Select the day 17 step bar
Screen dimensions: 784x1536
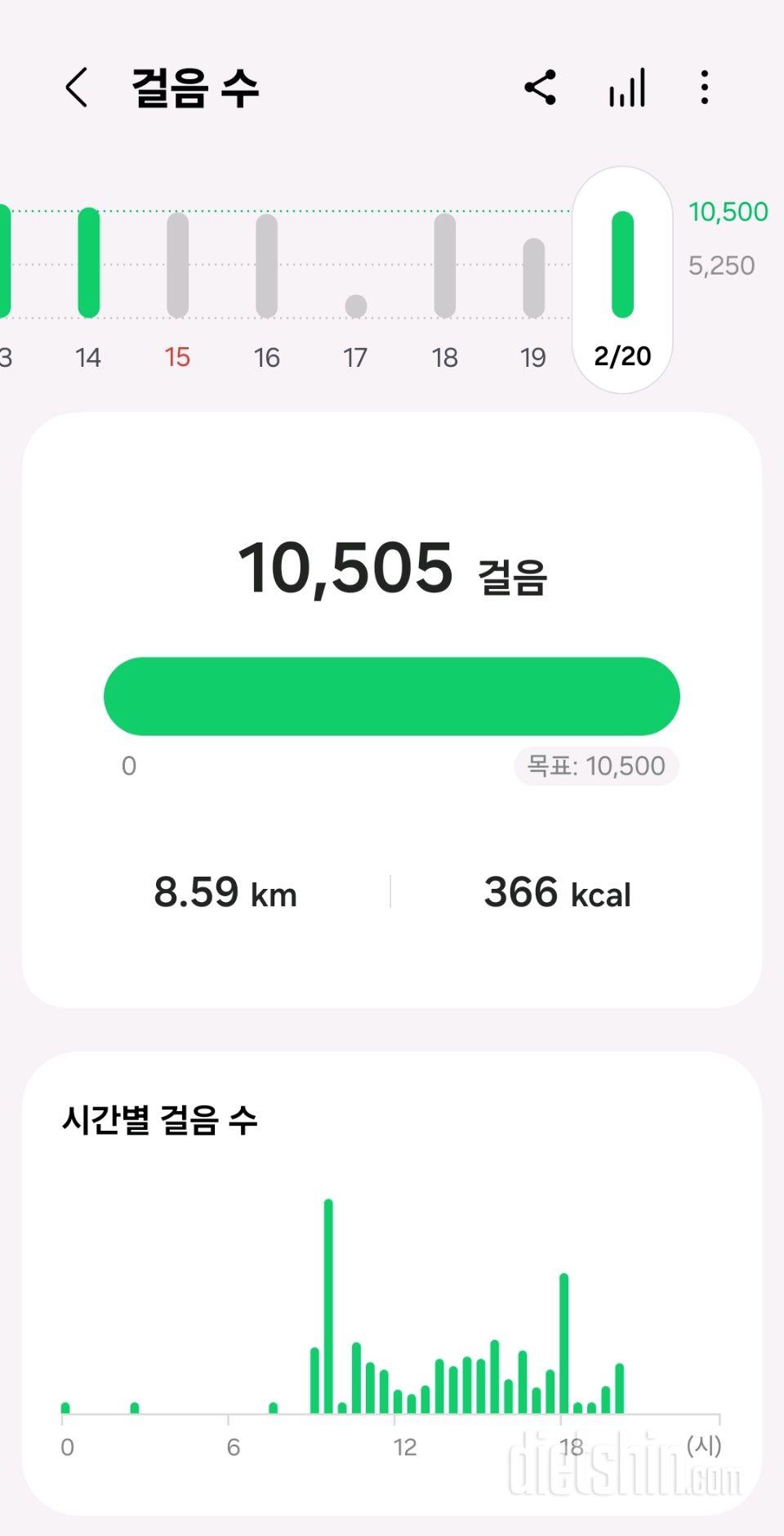(355, 306)
